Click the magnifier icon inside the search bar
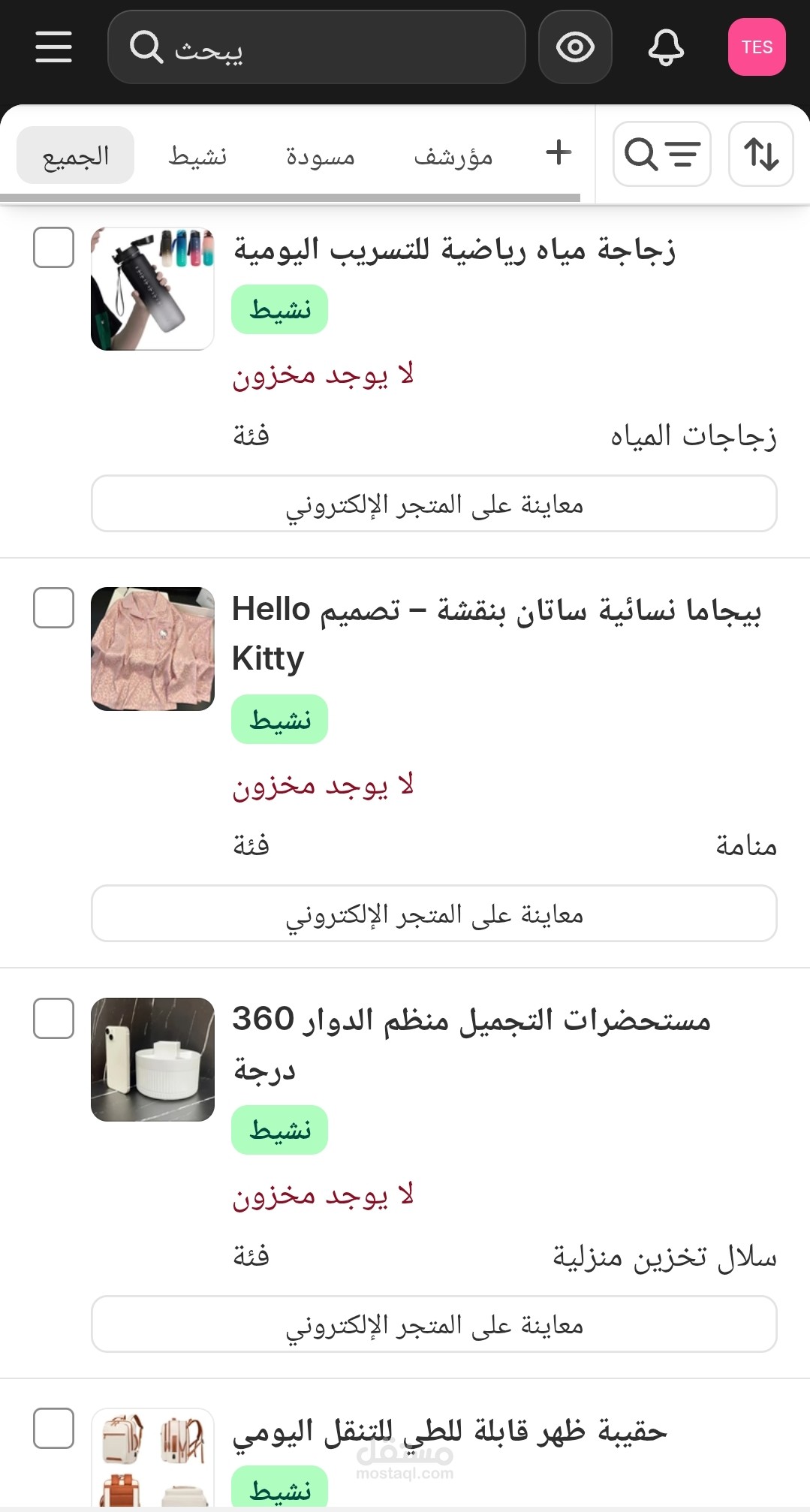Image resolution: width=810 pixels, height=1512 pixels. [x=149, y=50]
